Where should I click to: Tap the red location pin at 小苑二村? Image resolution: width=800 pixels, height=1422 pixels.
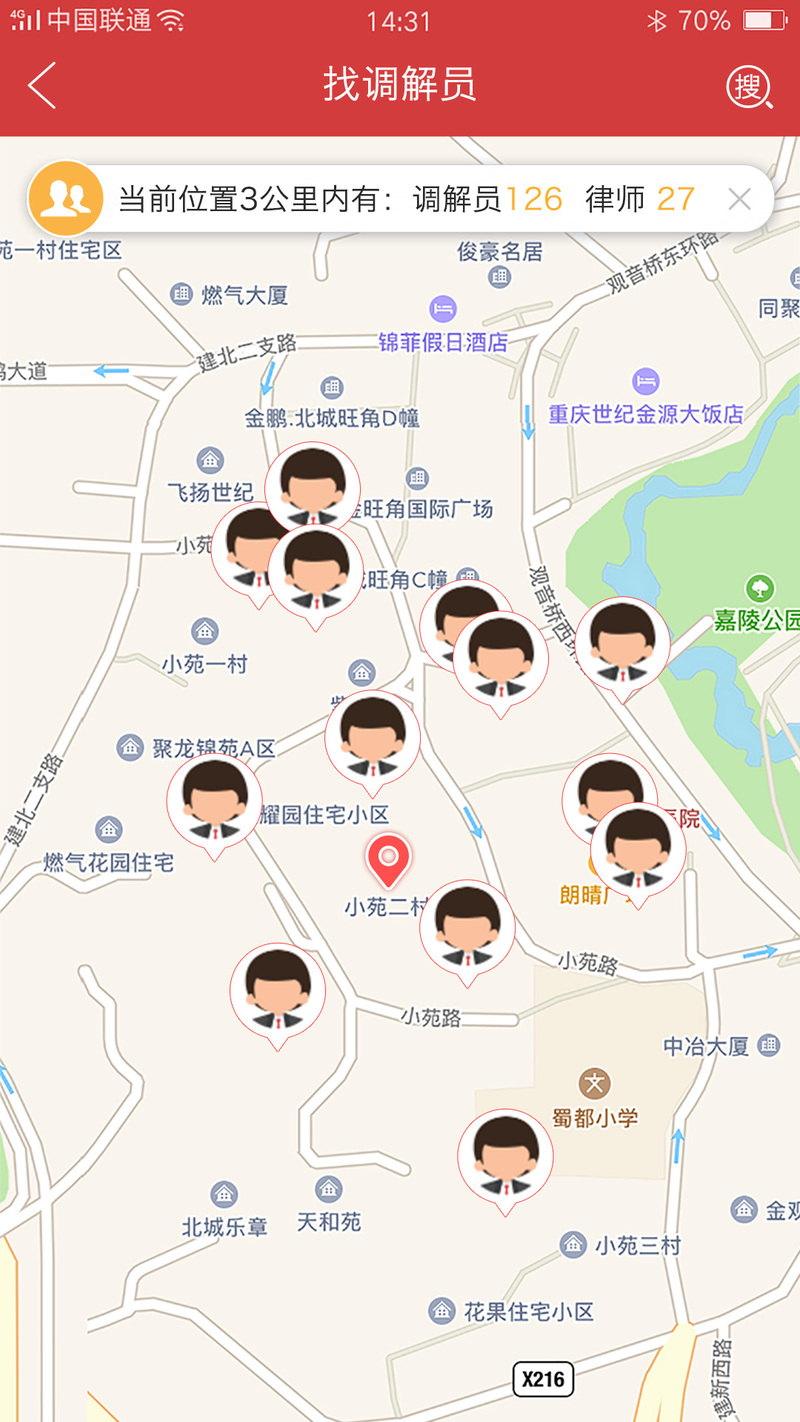[x=389, y=860]
